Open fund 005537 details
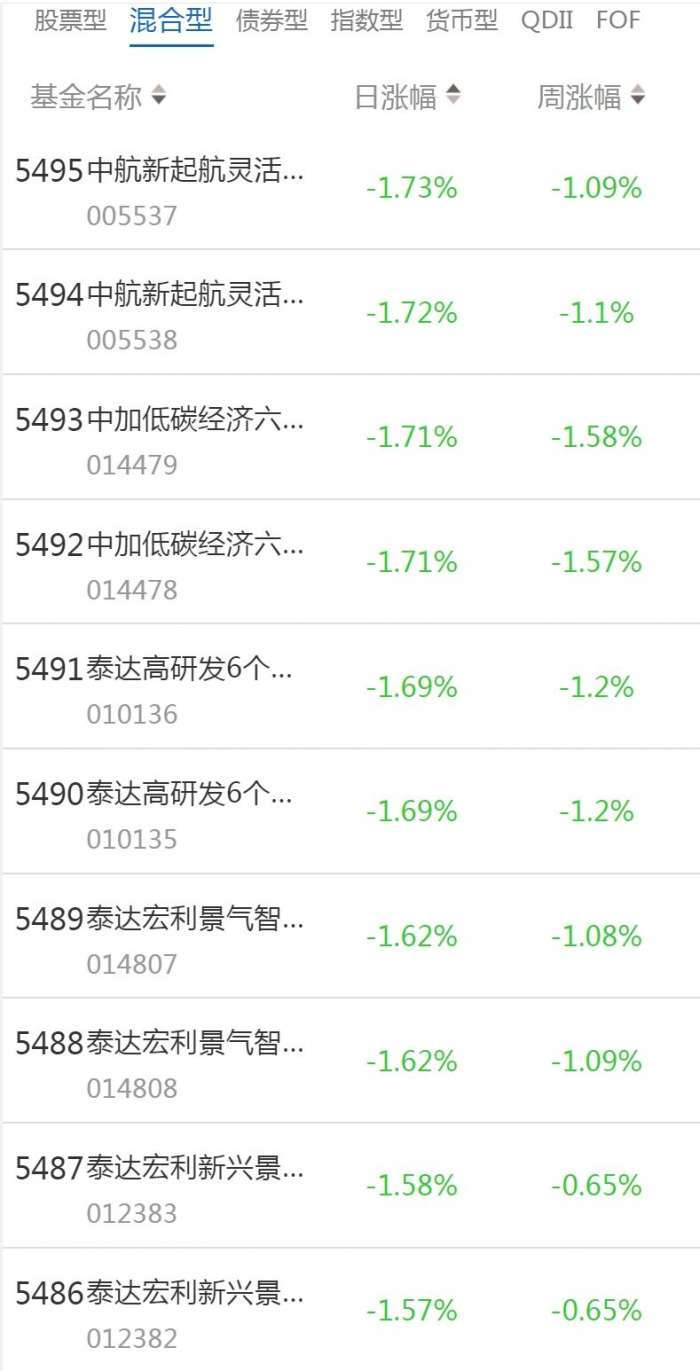The image size is (700, 1371). 160,188
